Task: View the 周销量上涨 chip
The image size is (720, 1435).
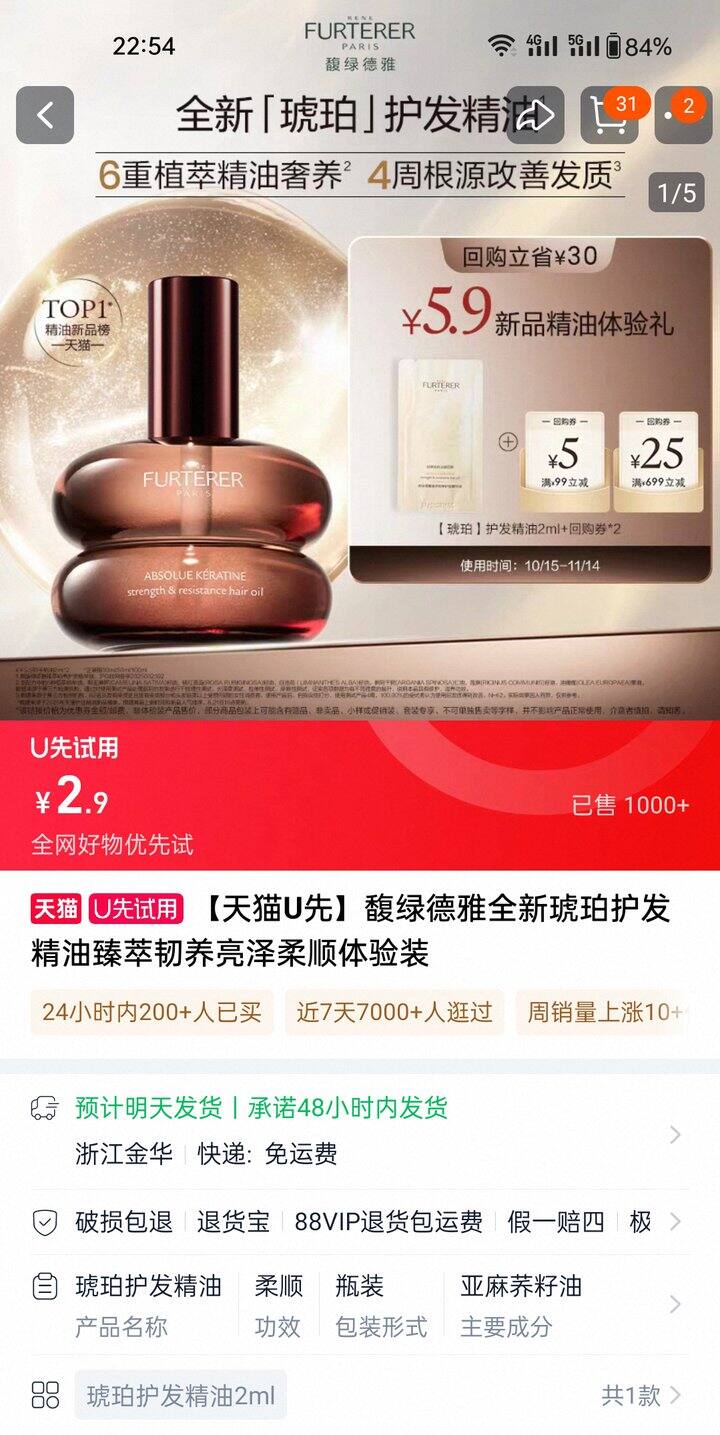Action: point(604,1012)
